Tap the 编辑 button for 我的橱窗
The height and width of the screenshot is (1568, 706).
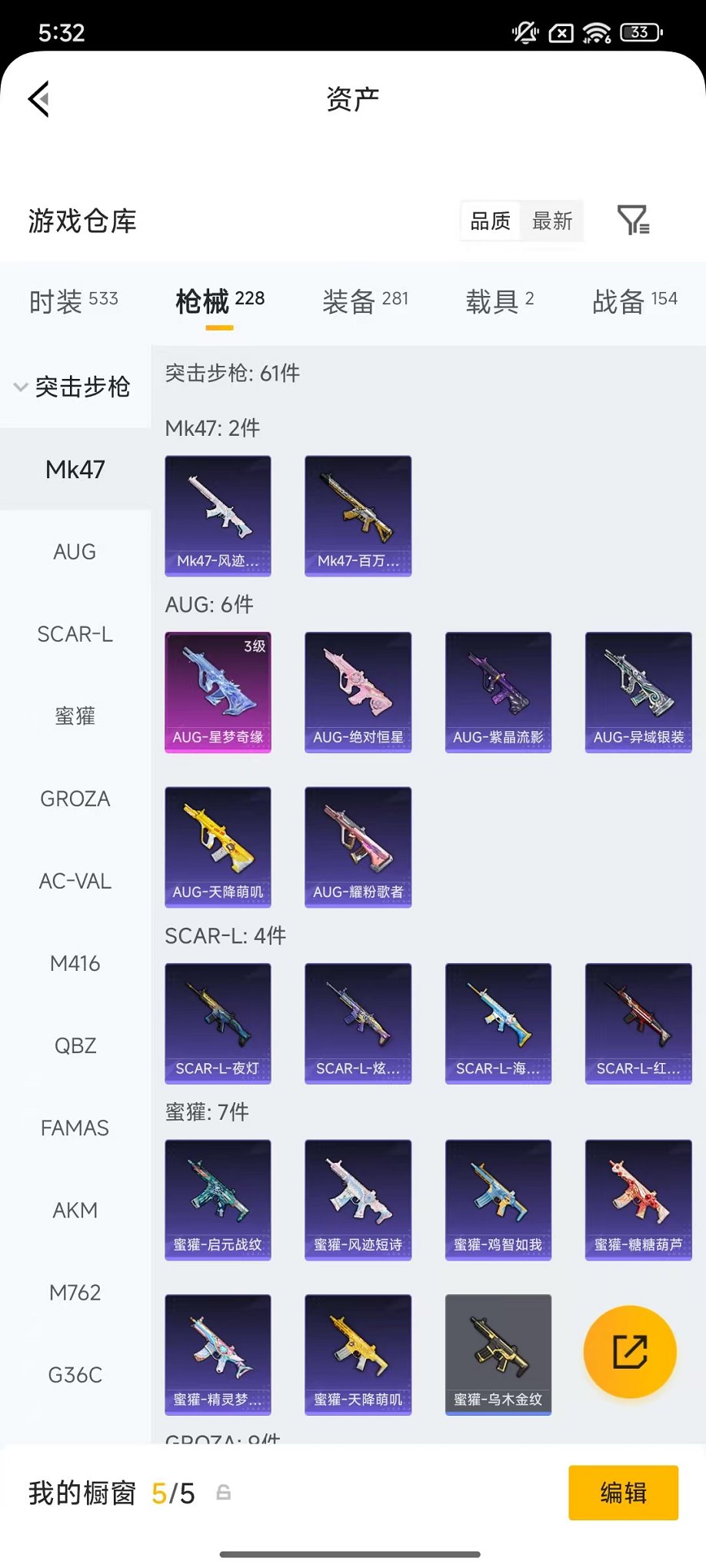623,1493
